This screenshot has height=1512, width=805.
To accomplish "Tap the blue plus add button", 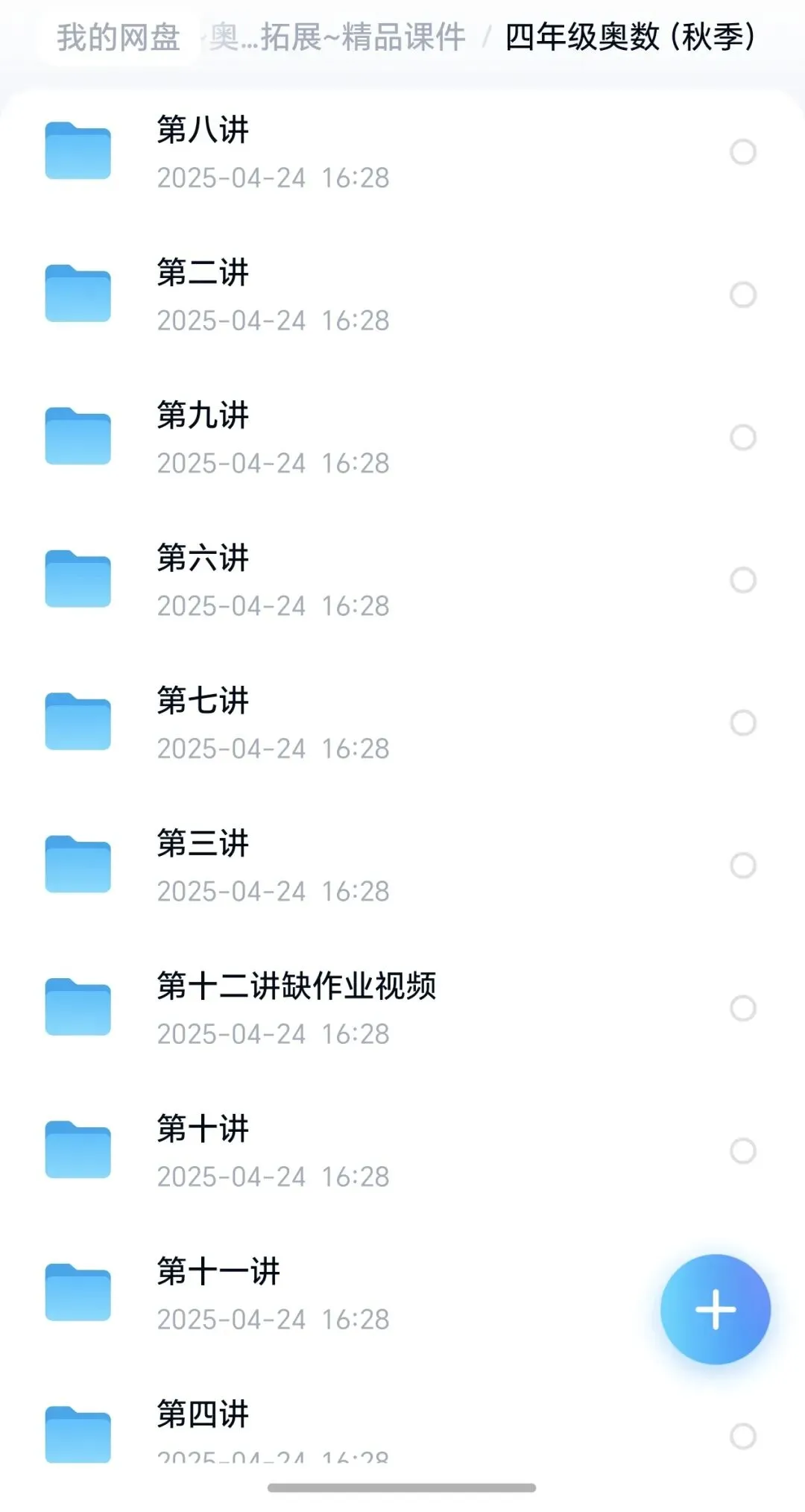I will [x=716, y=1309].
